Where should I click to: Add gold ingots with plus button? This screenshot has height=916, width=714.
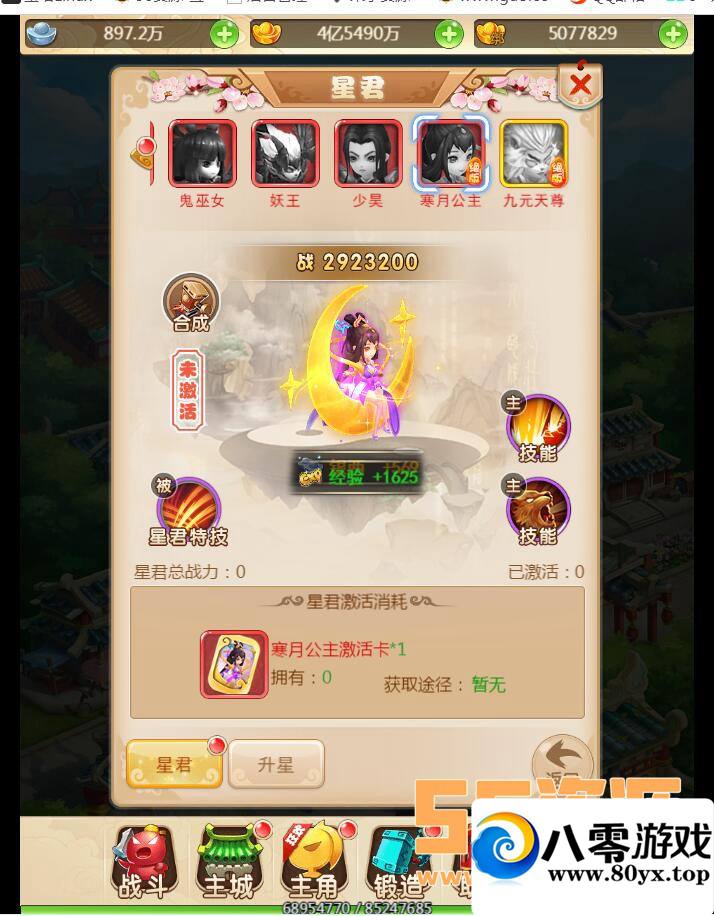point(449,35)
